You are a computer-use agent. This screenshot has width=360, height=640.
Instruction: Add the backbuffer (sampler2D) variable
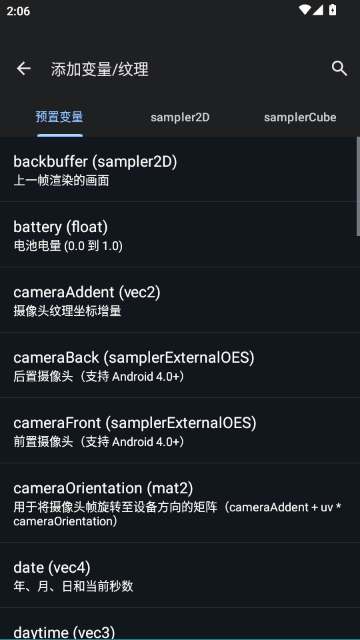click(178, 169)
